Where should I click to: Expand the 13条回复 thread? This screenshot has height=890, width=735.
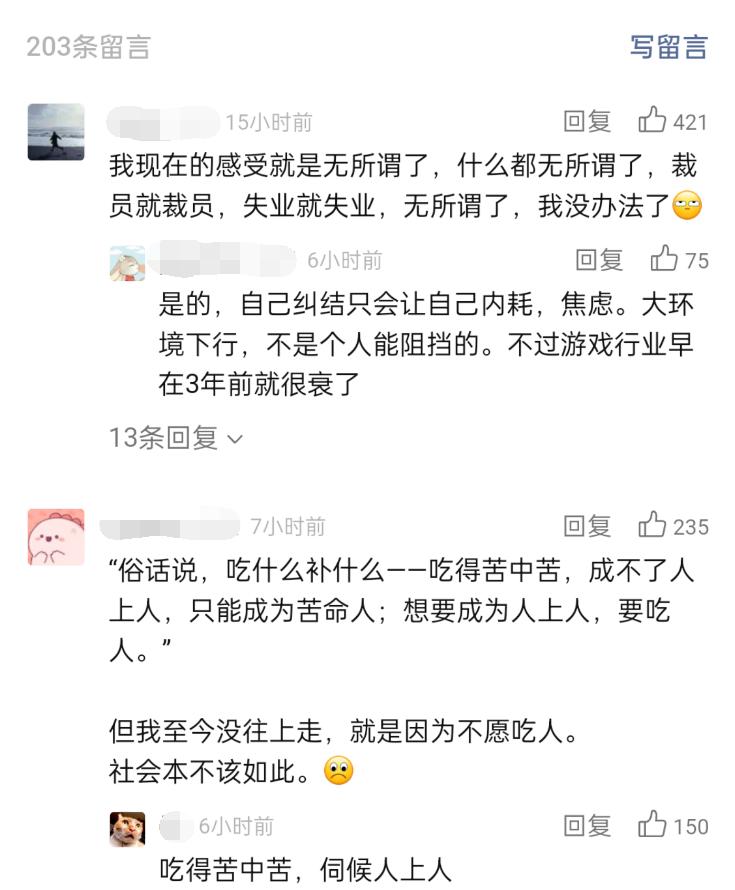click(176, 438)
